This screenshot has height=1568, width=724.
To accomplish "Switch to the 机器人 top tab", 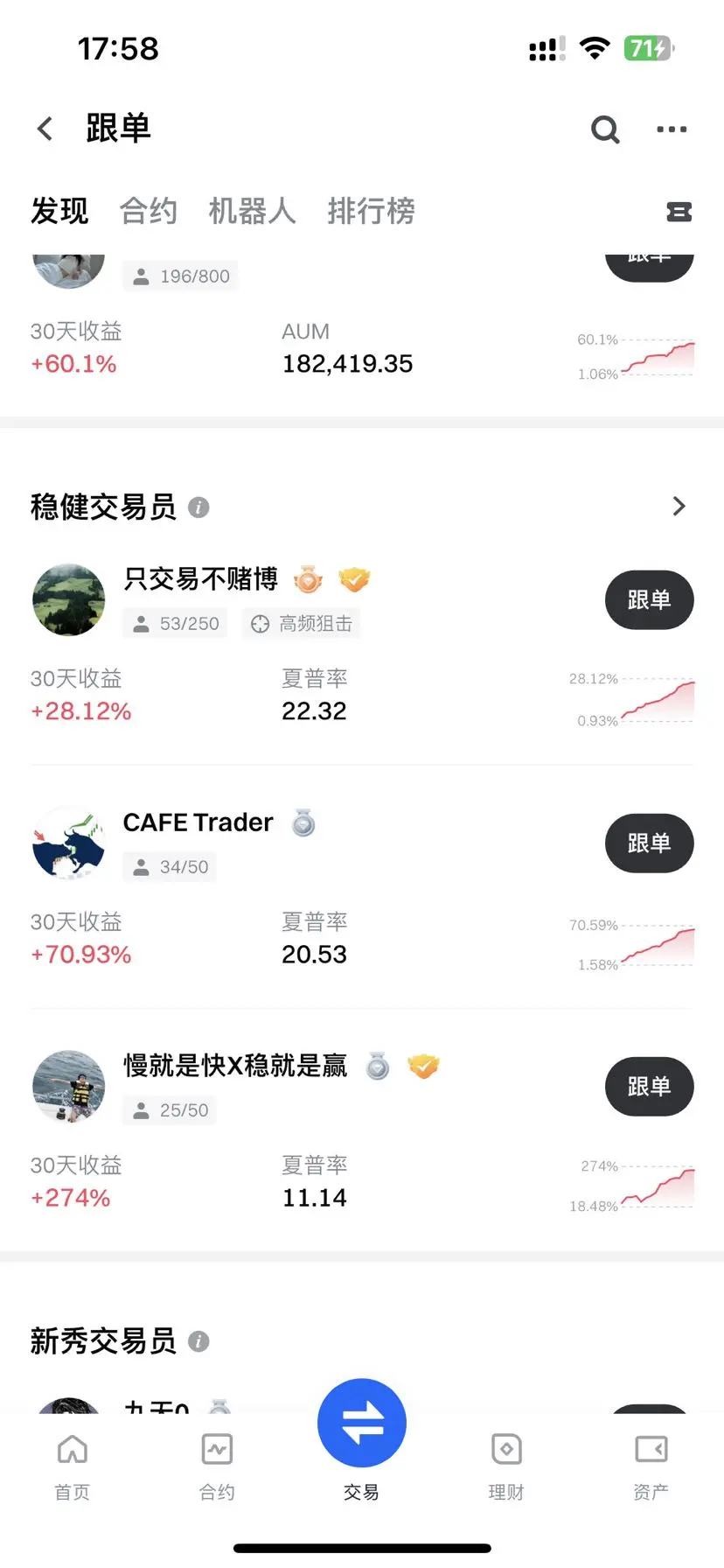I will (x=252, y=211).
